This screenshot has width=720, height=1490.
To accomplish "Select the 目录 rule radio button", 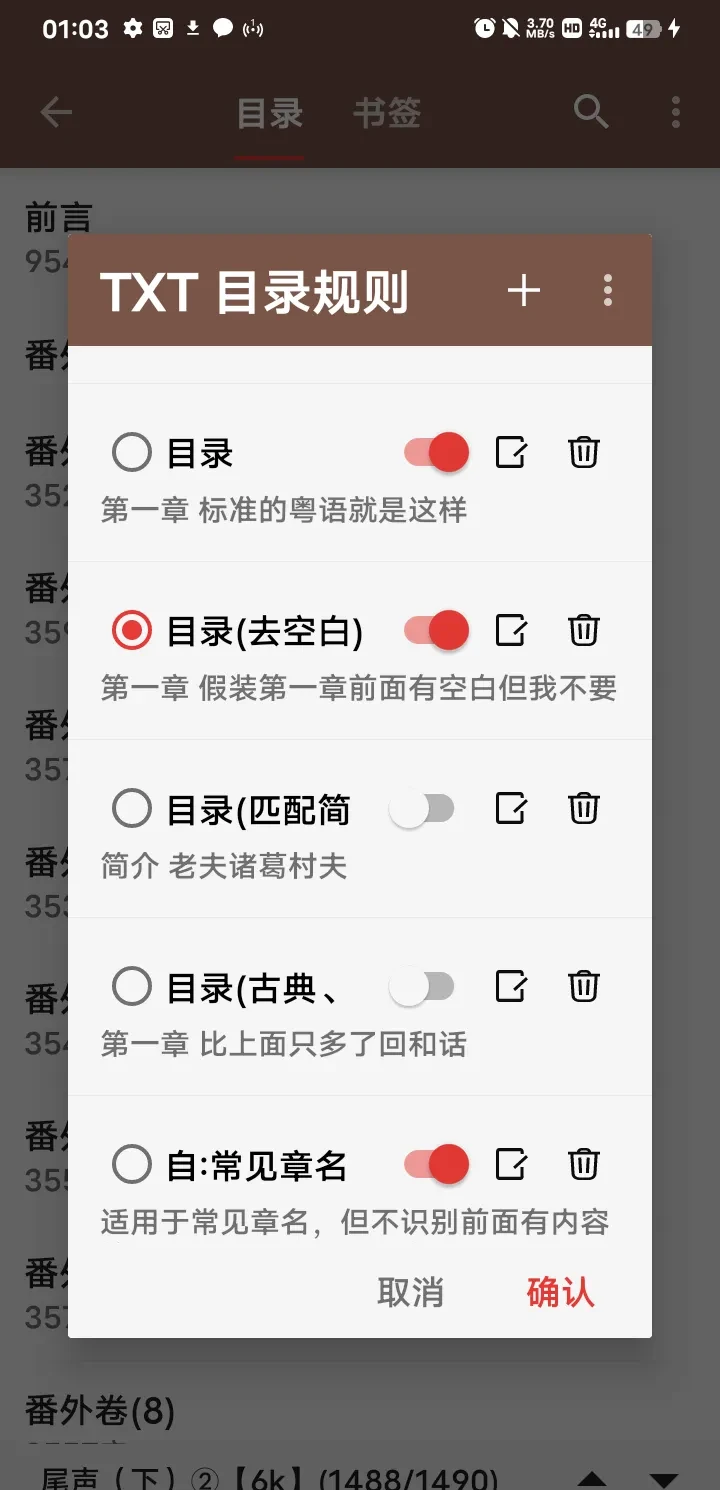I will pos(132,452).
